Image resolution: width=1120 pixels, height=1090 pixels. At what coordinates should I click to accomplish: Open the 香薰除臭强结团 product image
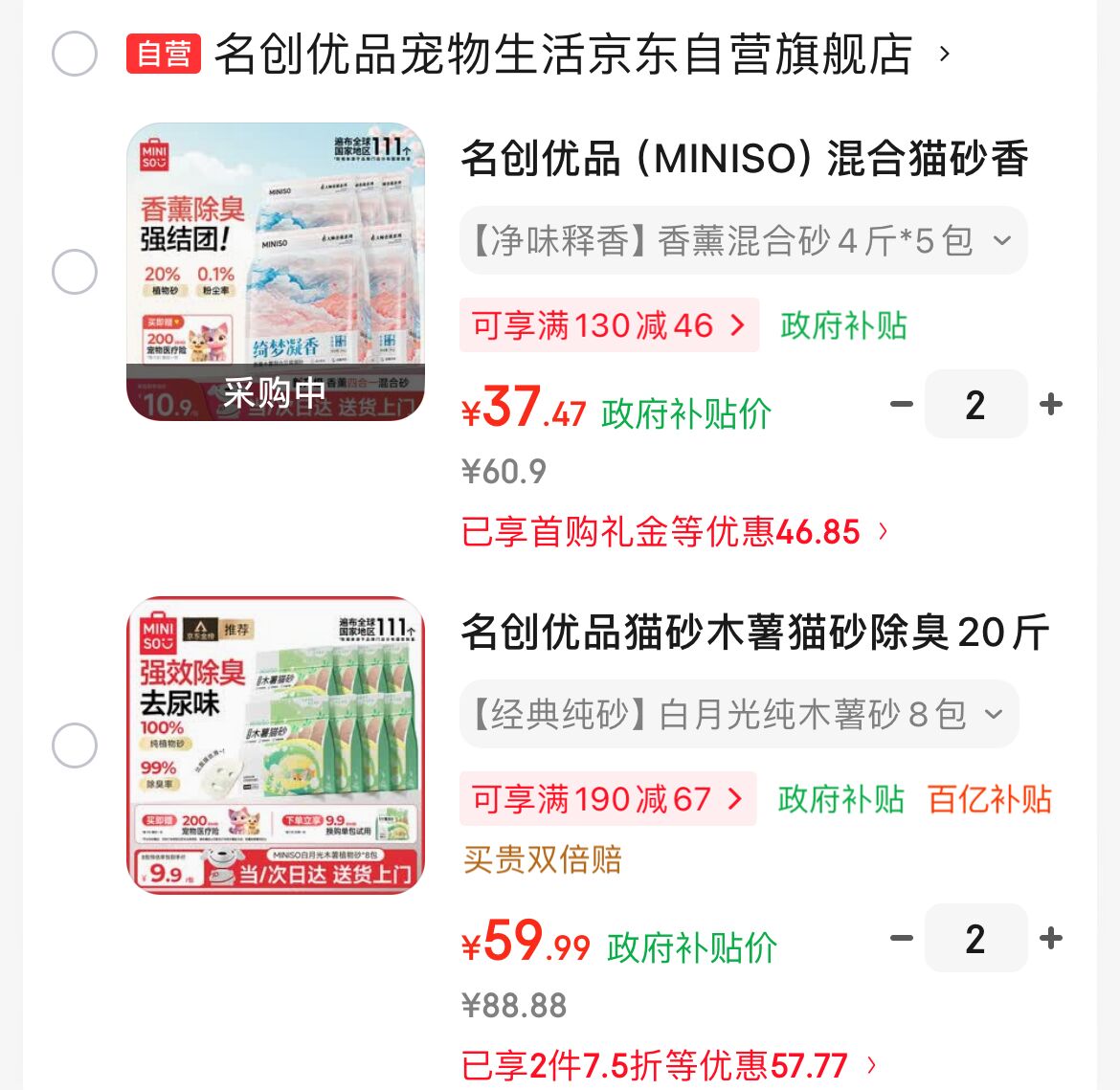coord(275,272)
